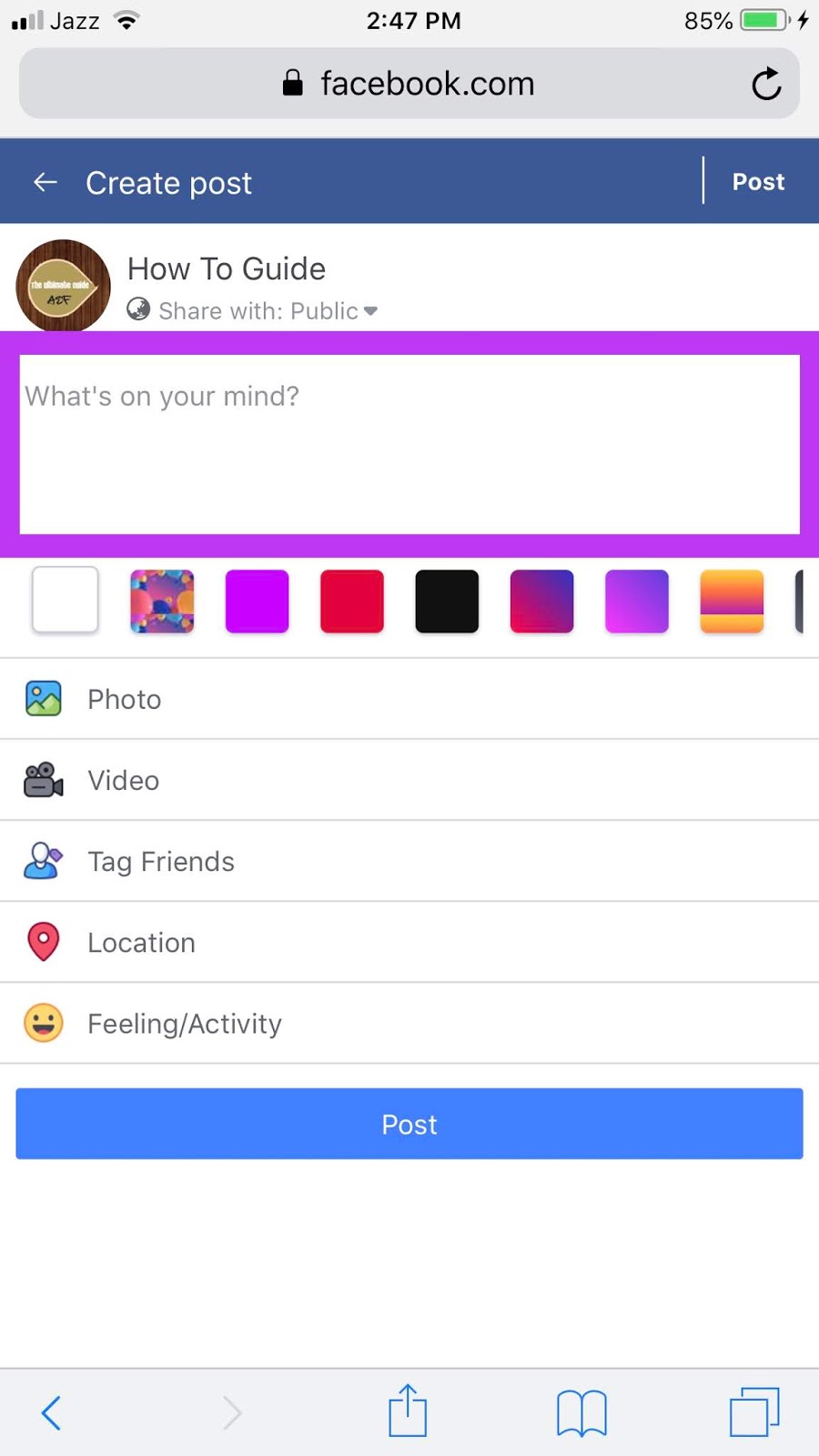Pick the solid magenta background
Viewport: 819px width, 1456px height.
[257, 601]
